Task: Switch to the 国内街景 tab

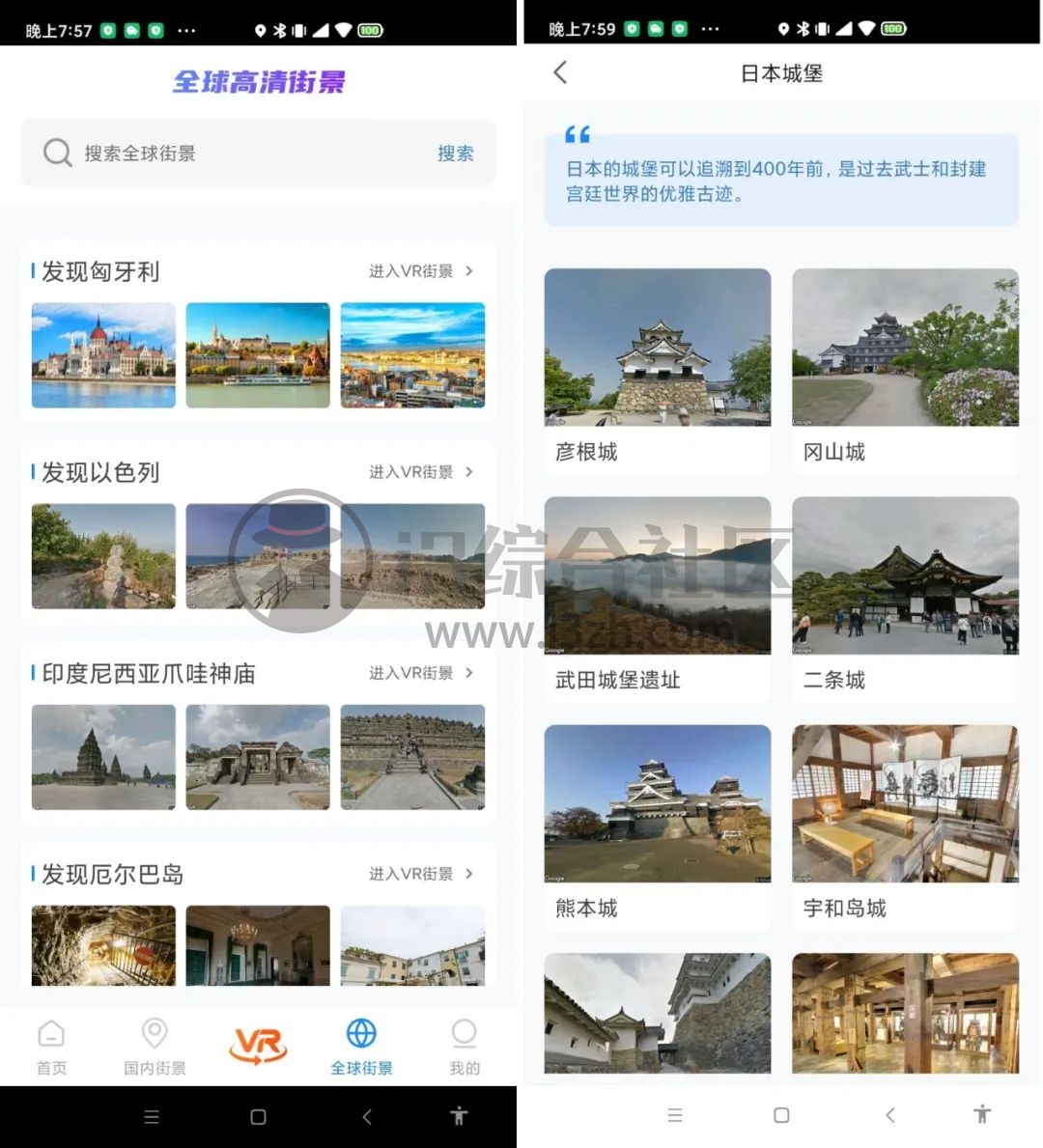Action: 155,1047
